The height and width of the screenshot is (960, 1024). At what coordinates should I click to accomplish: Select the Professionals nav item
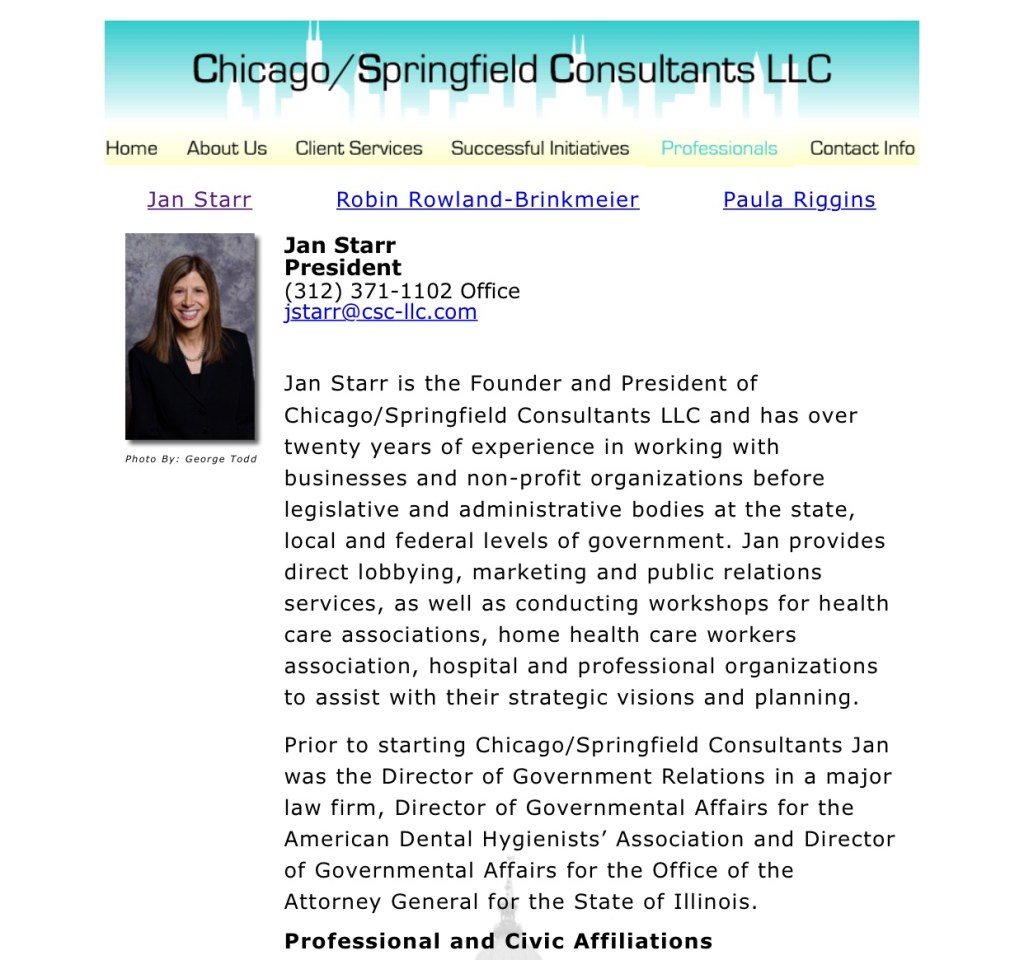point(719,148)
